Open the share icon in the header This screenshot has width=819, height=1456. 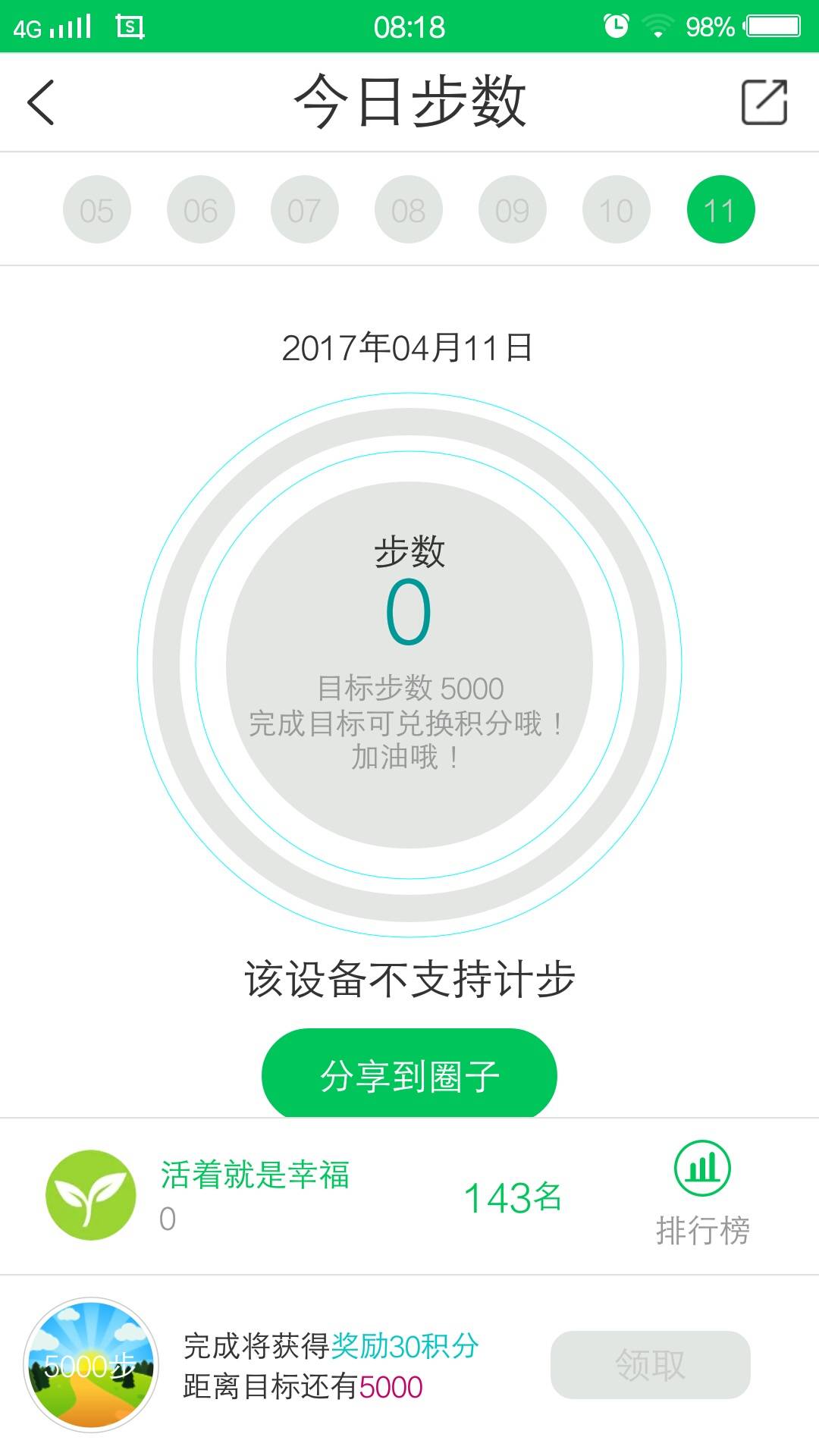point(764,102)
